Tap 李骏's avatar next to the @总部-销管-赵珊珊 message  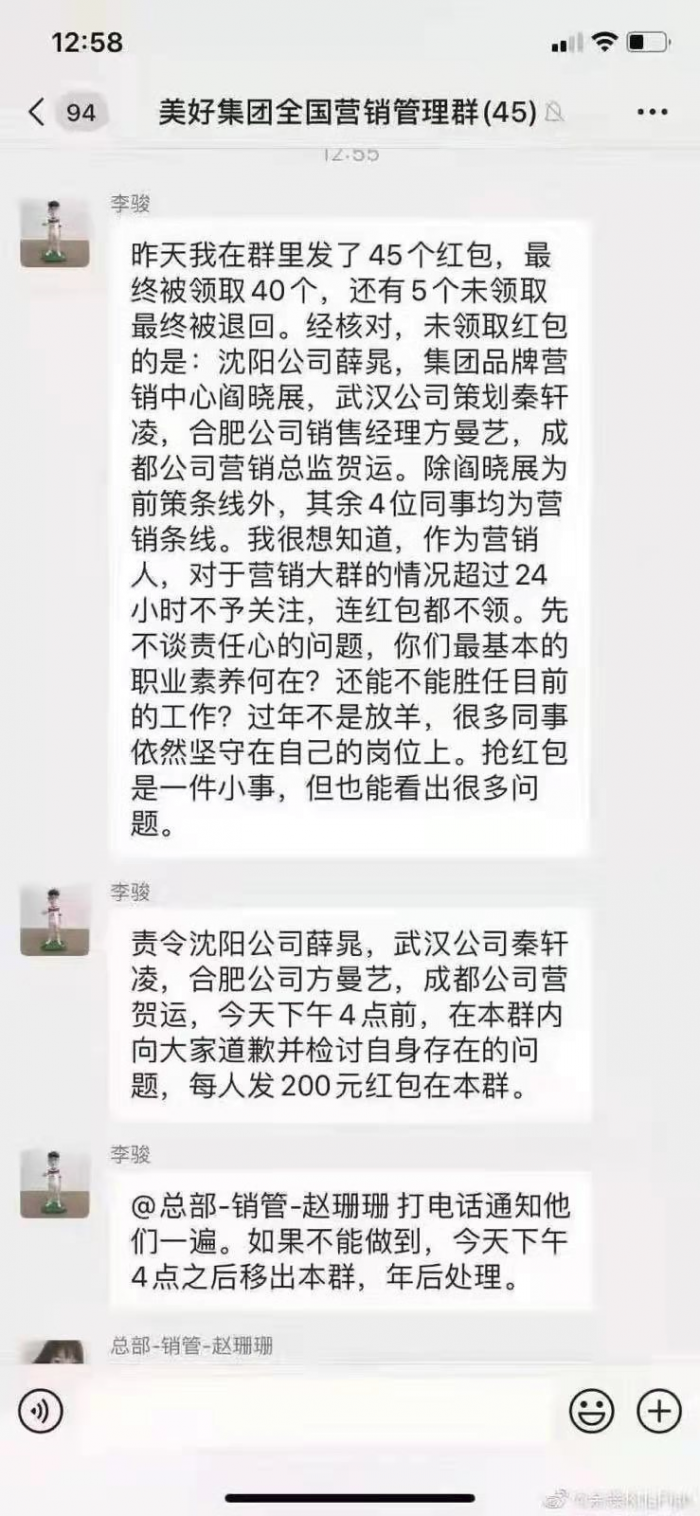(55, 1183)
